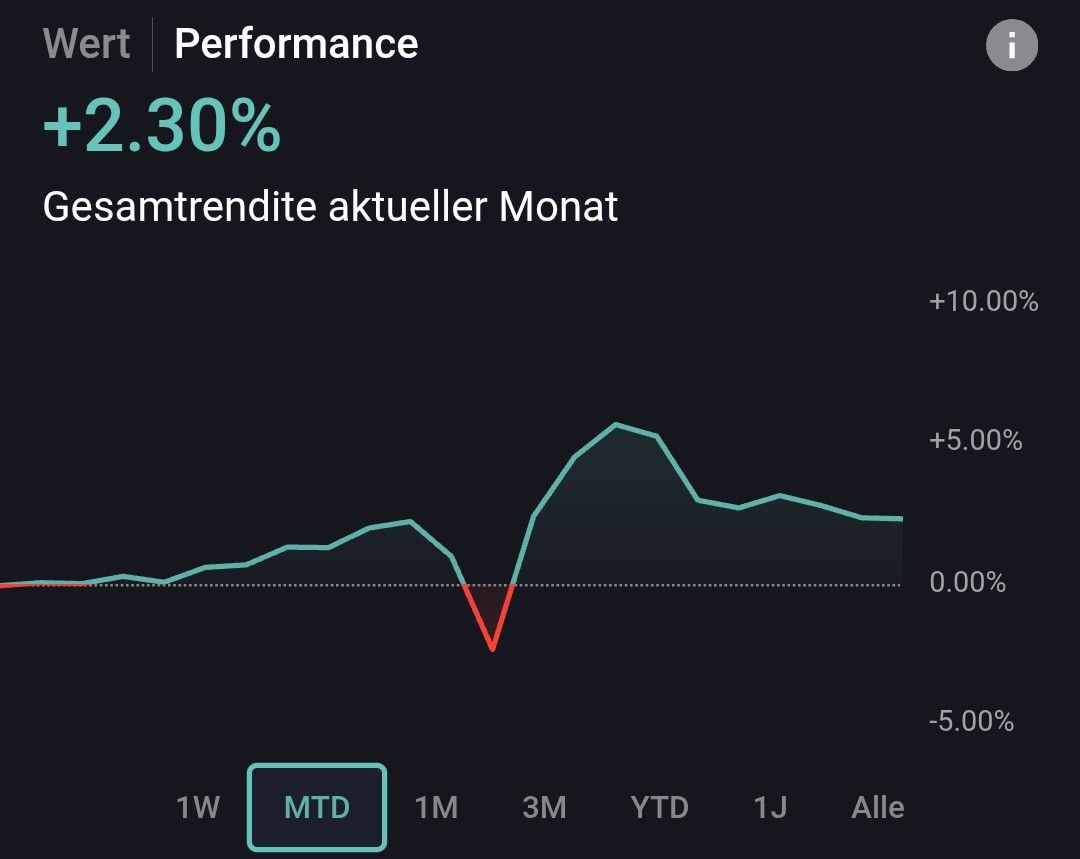Open the info icon for performance details

tap(1011, 45)
